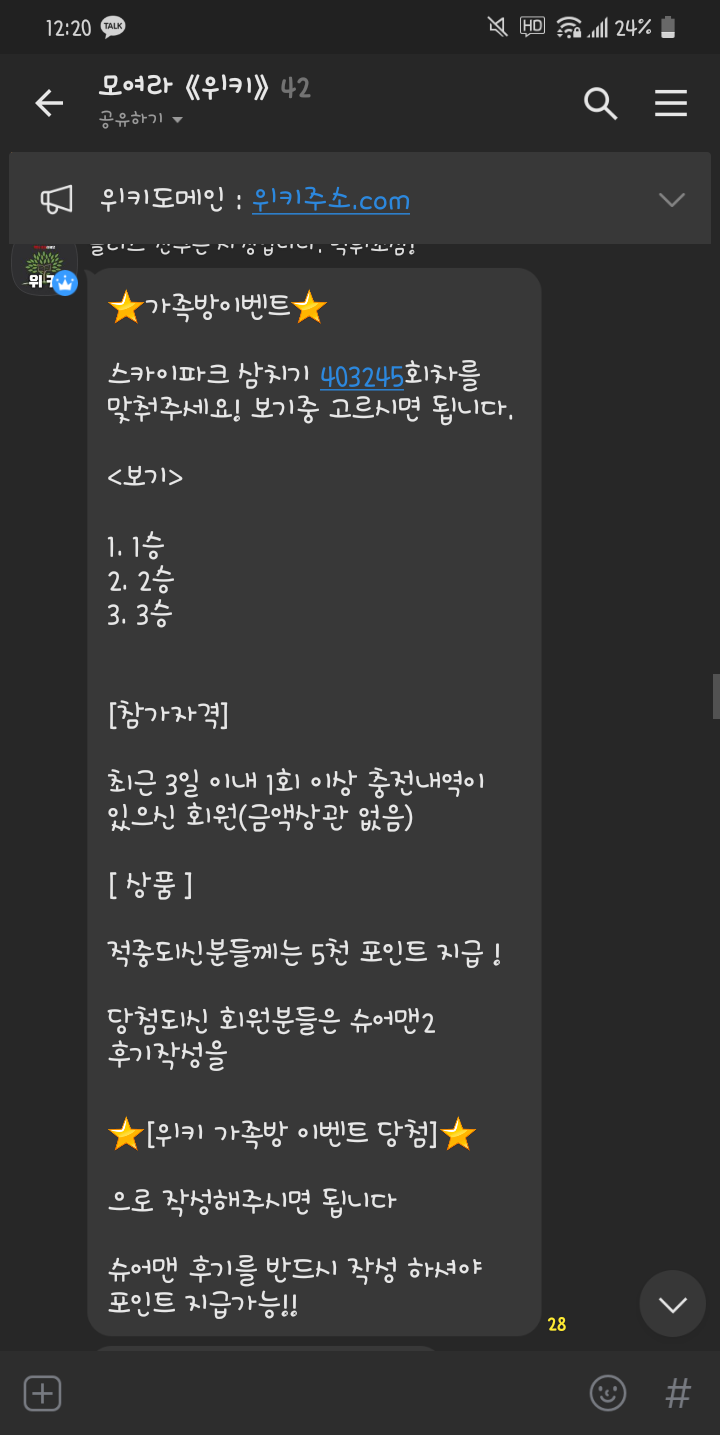This screenshot has width=720, height=1435.
Task: Jump to the latest message
Action: point(672,1304)
